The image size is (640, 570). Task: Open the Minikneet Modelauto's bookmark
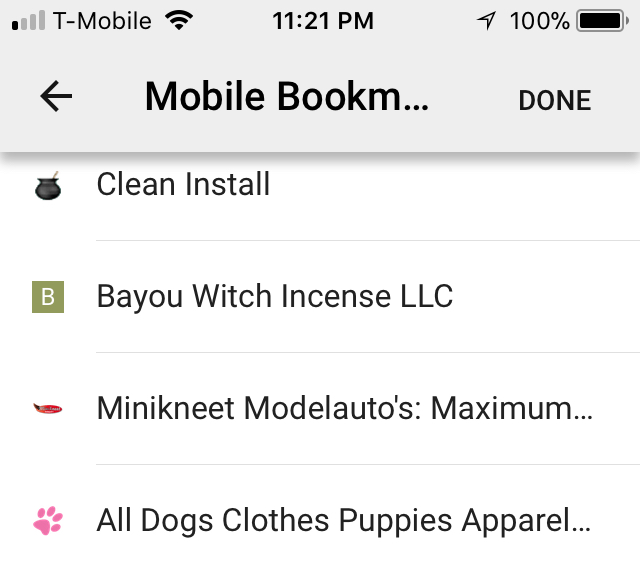(x=344, y=409)
